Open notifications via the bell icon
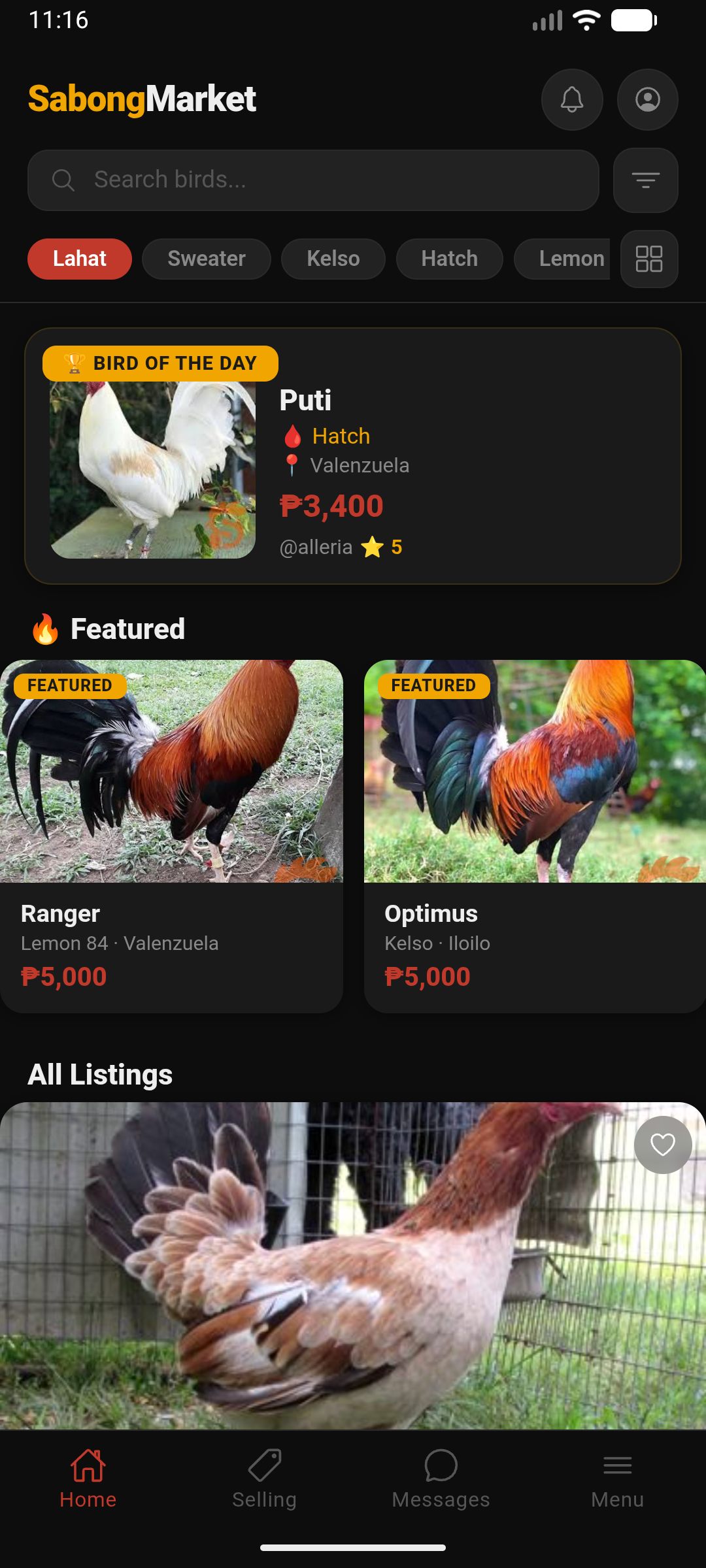 (572, 99)
